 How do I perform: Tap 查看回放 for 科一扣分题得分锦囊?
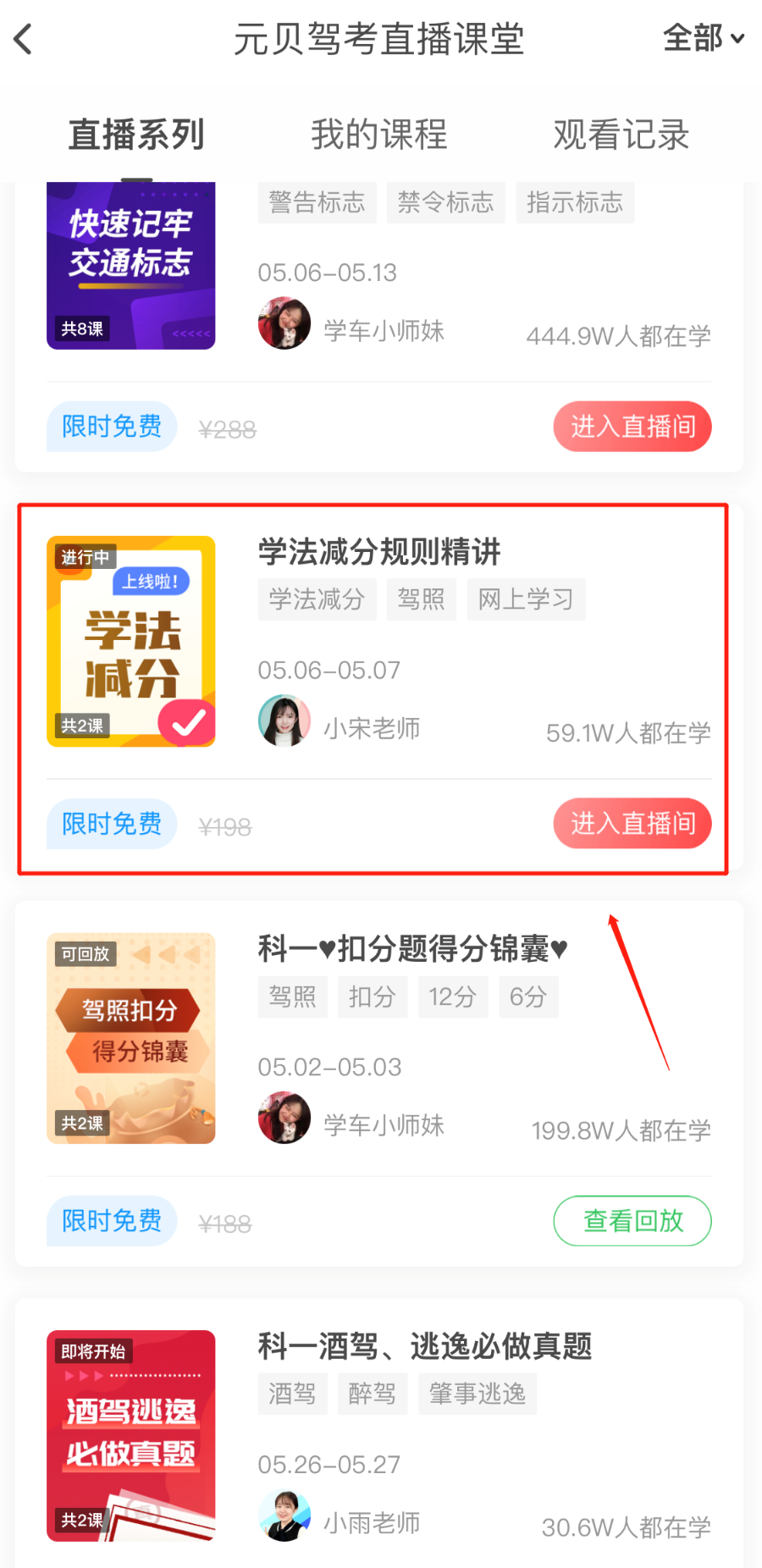pos(632,1221)
